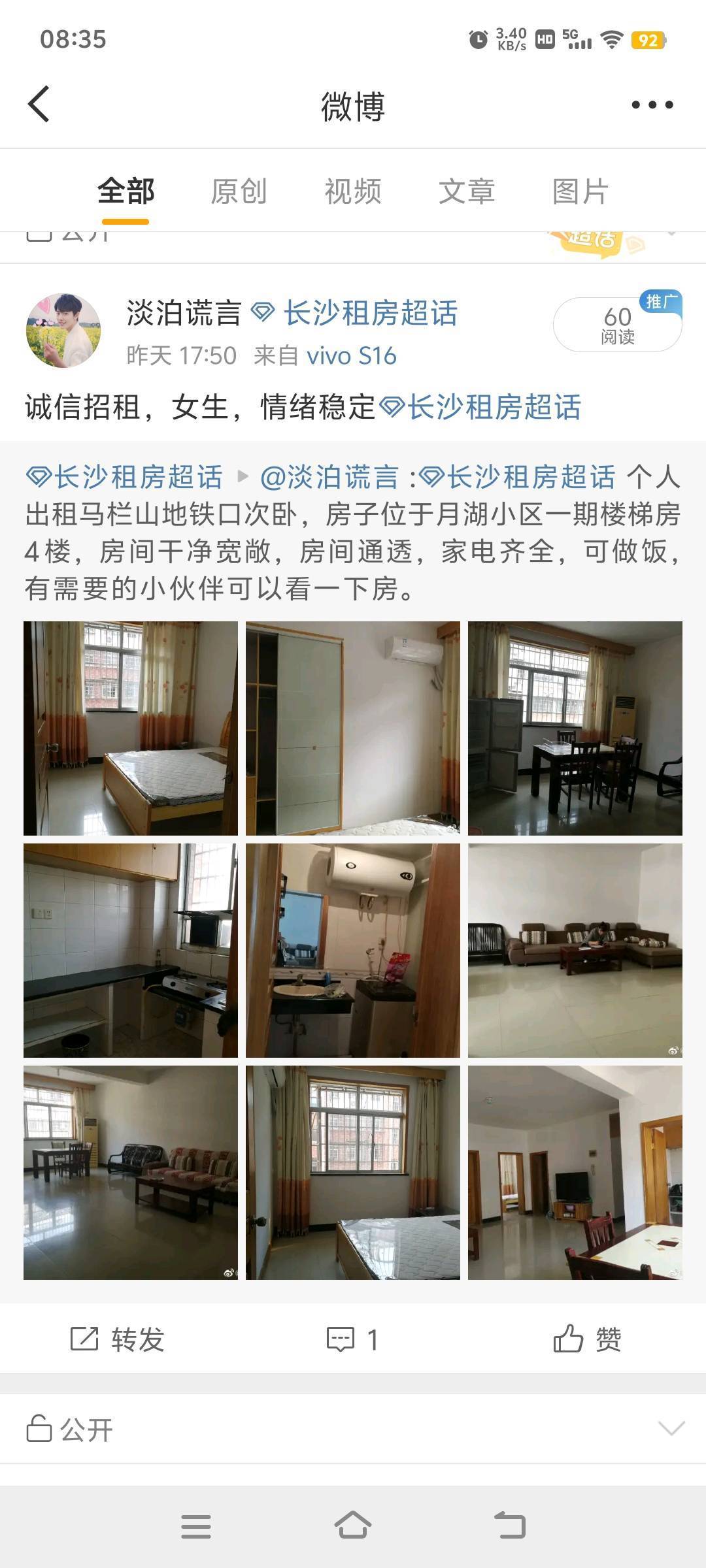Switch to the 原创 tab

pyautogui.click(x=239, y=191)
